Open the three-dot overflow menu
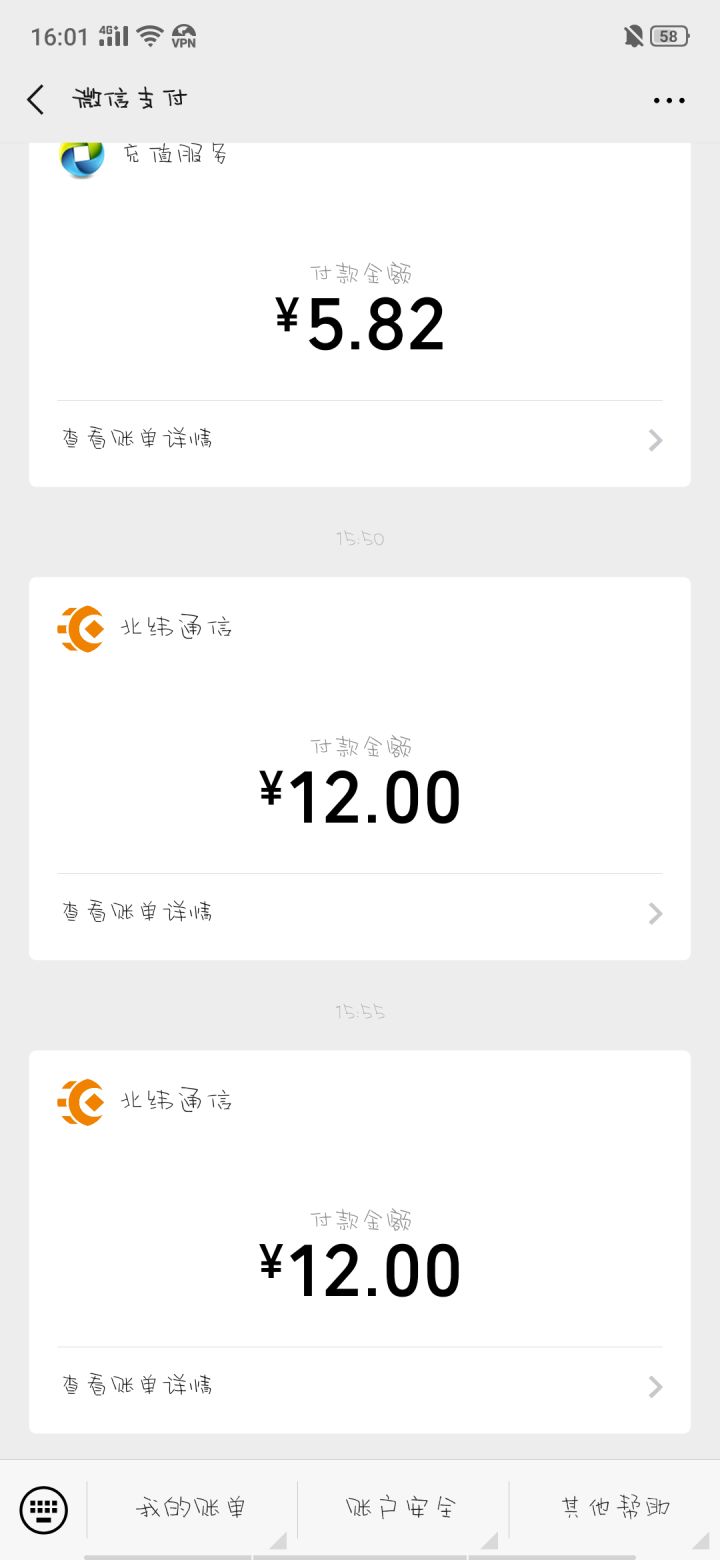Screen dimensions: 720x1560 click(668, 100)
